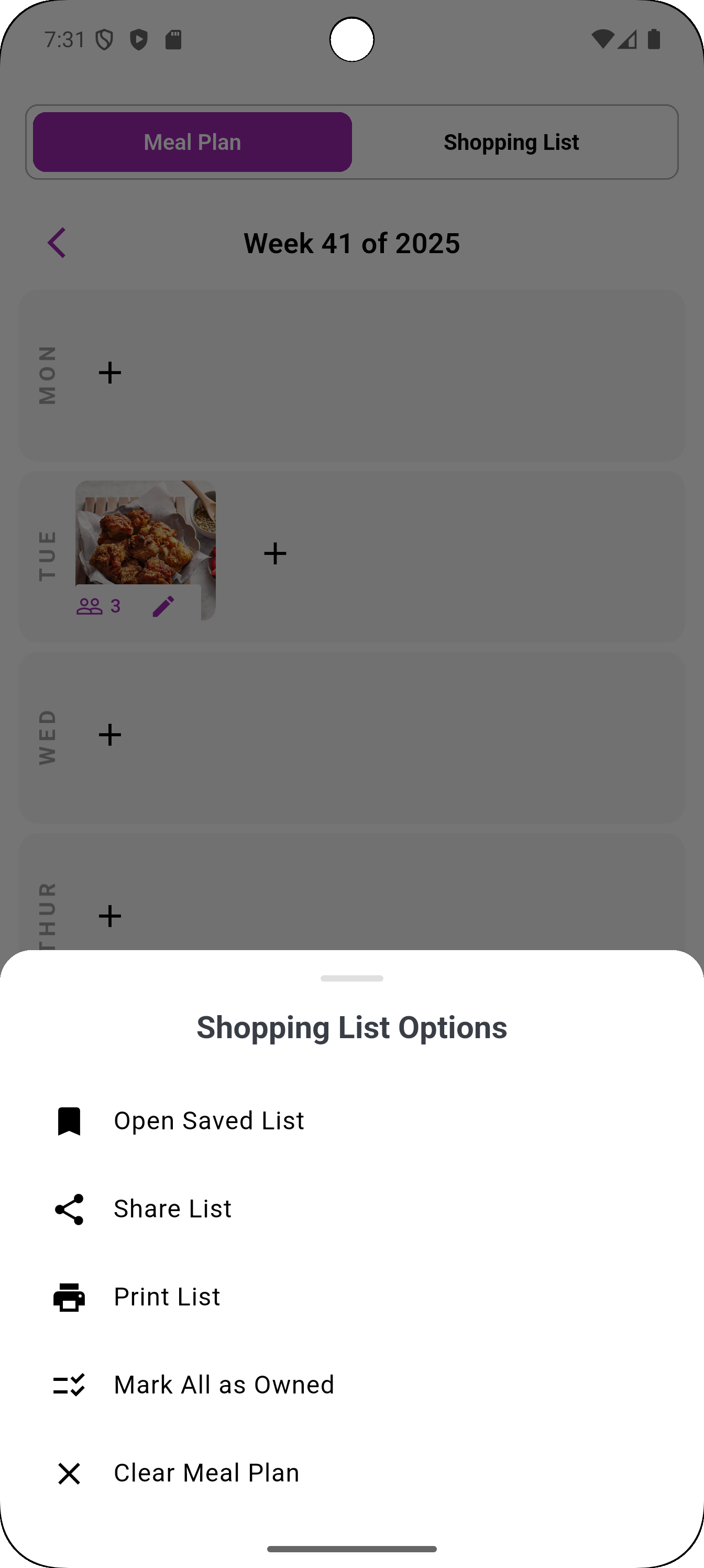
Task: Choose Print List from the options
Action: tap(167, 1297)
